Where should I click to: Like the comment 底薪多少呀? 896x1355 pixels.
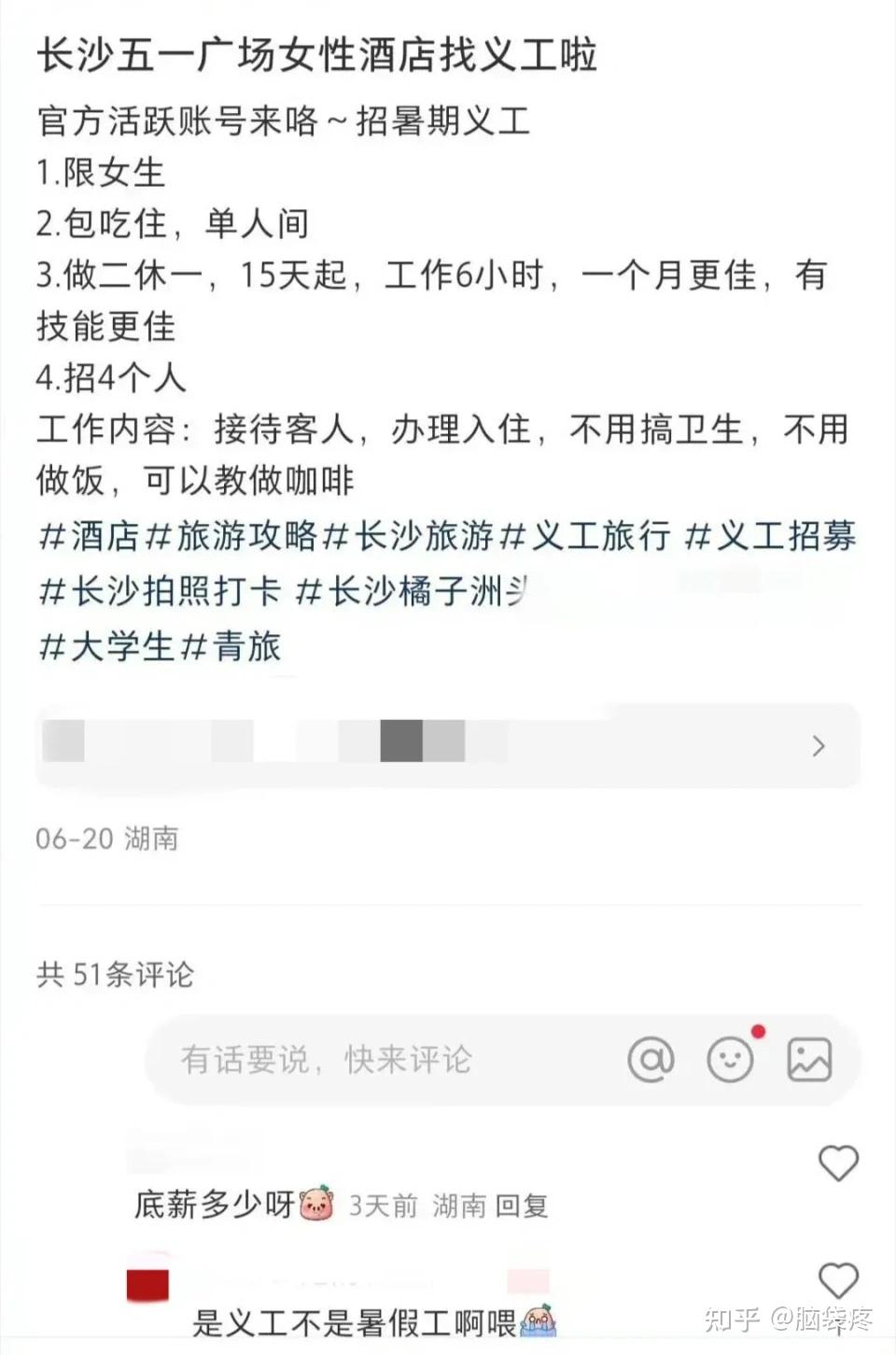(837, 1164)
